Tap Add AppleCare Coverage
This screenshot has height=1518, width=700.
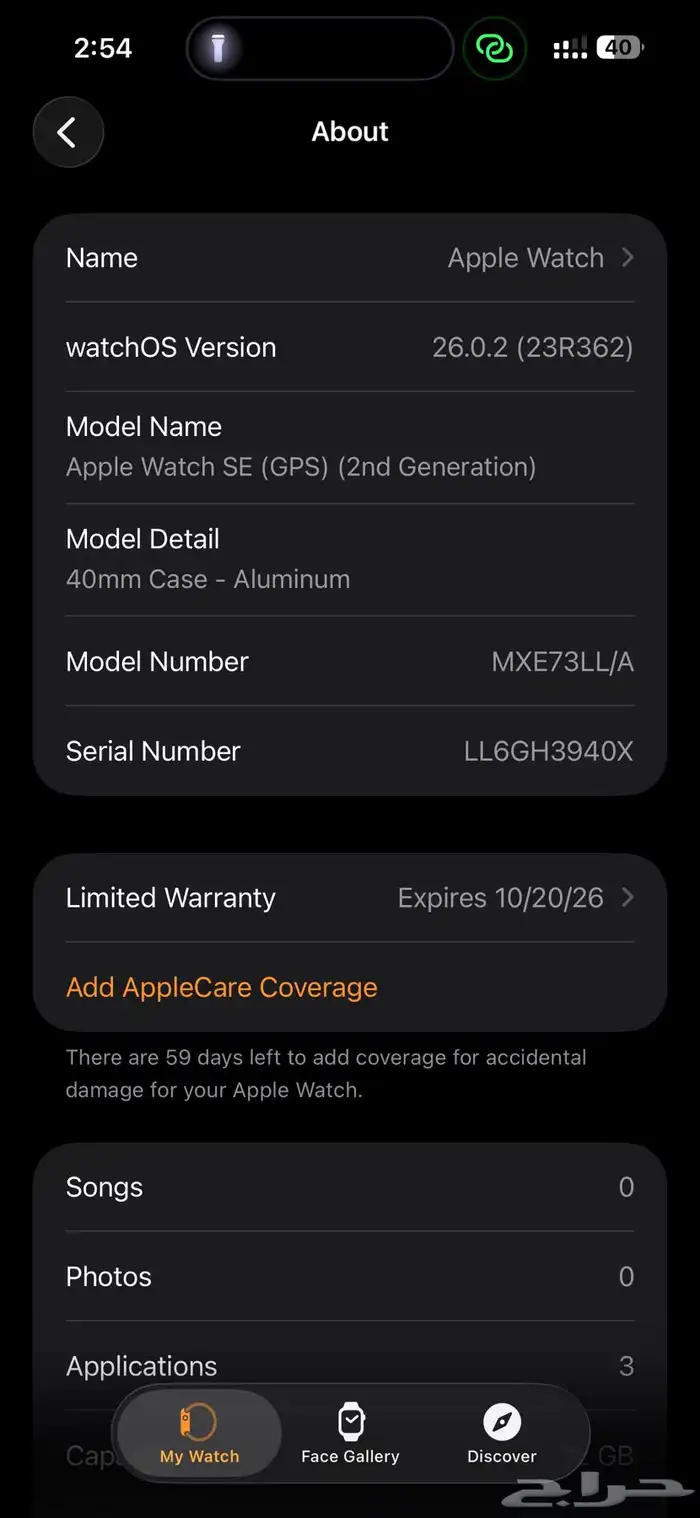pos(222,987)
